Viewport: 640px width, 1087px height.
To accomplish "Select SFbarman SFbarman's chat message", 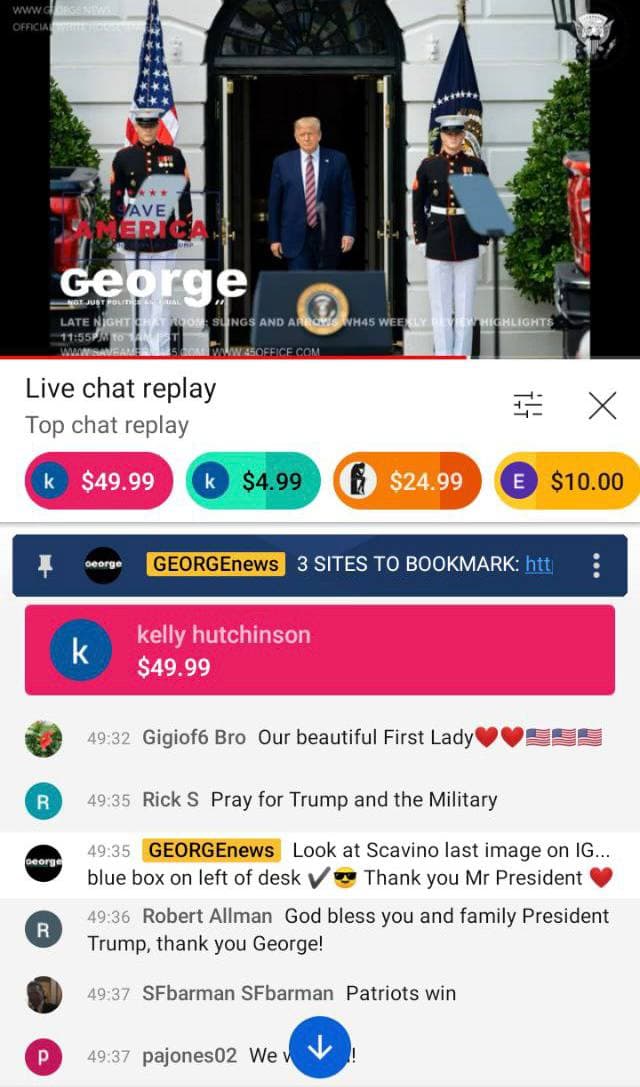I will tap(320, 994).
